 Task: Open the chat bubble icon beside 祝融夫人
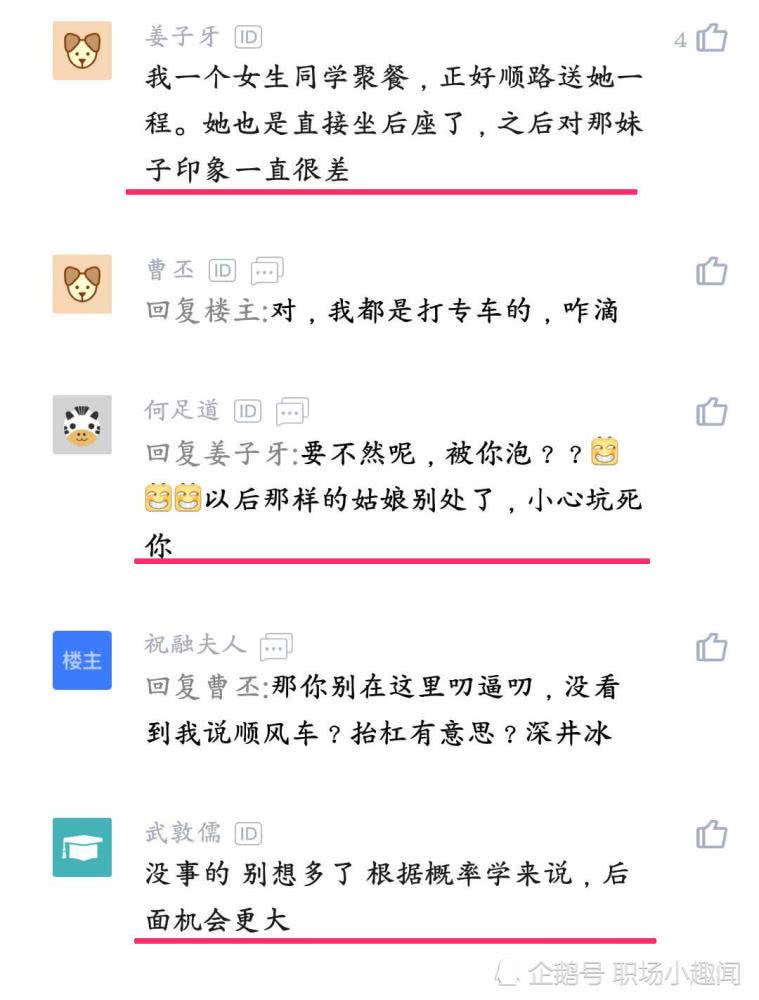point(276,646)
